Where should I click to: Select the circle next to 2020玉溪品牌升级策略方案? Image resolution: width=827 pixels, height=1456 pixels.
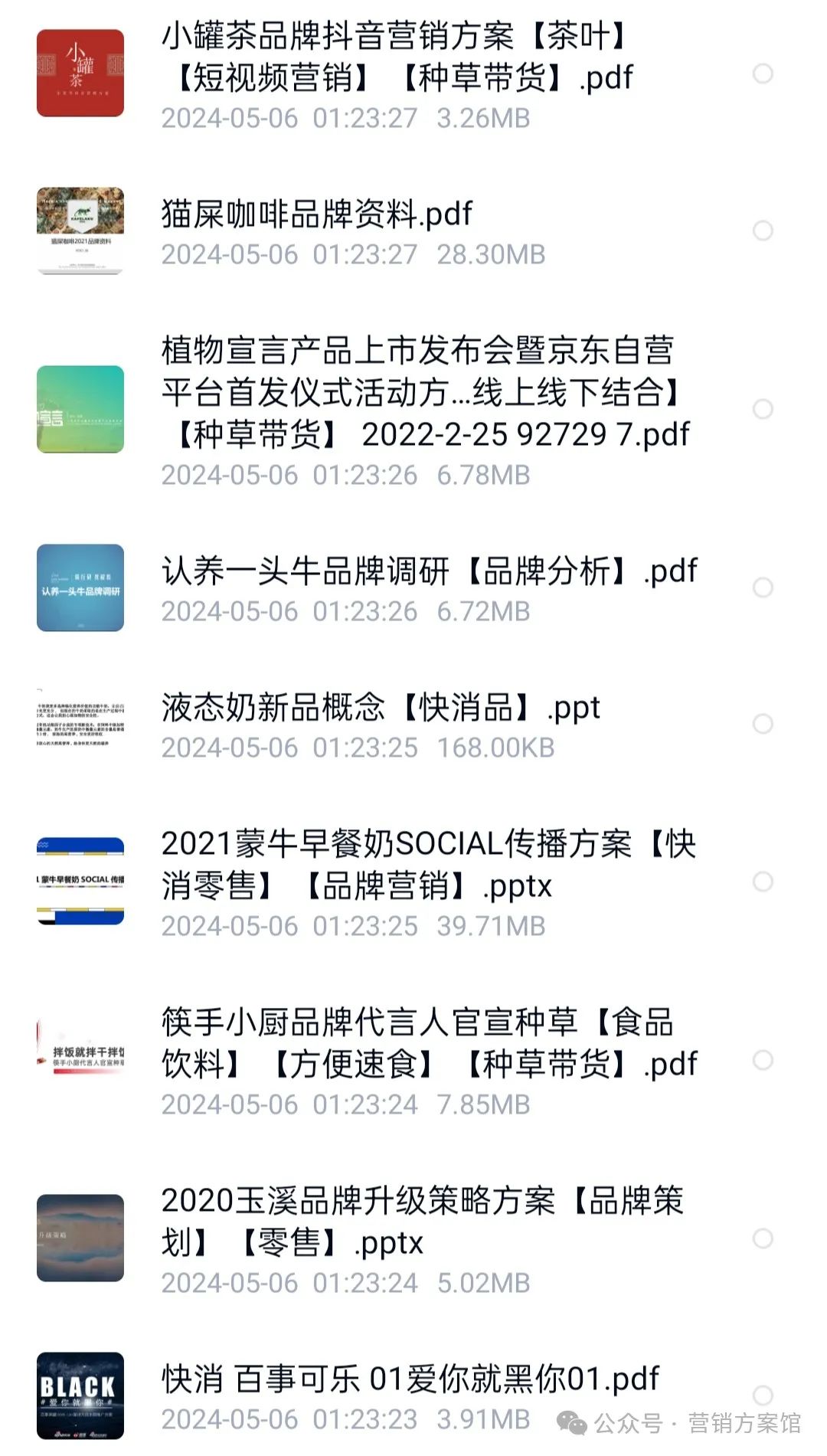[x=763, y=1238]
